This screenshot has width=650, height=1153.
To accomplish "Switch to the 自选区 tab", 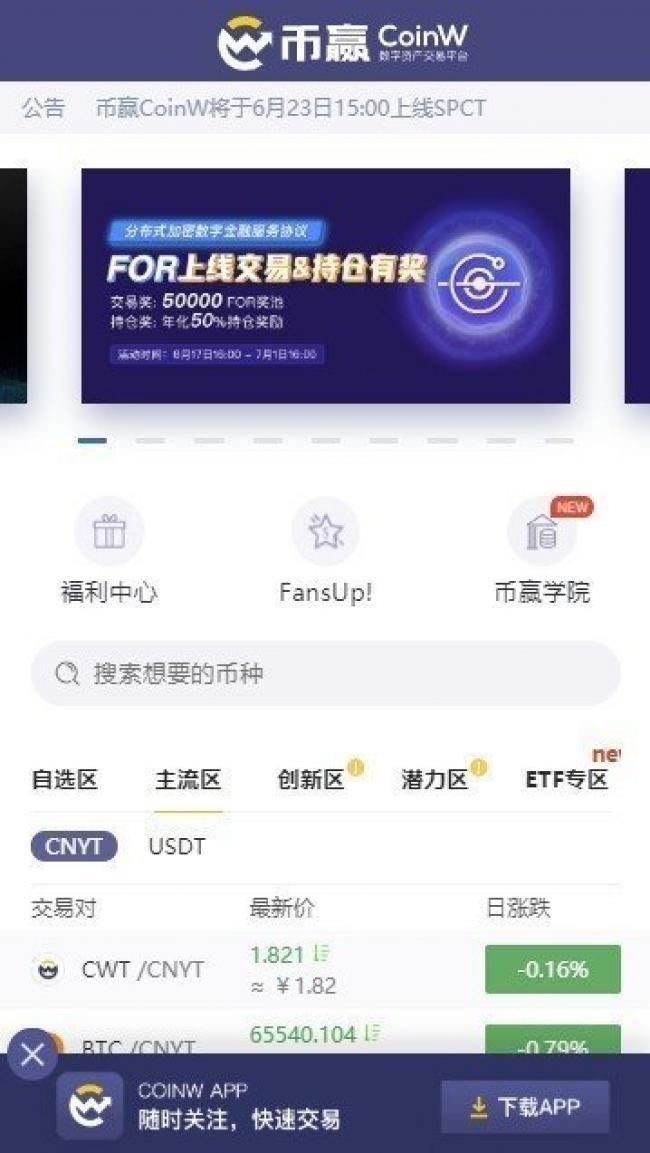I will pyautogui.click(x=64, y=780).
